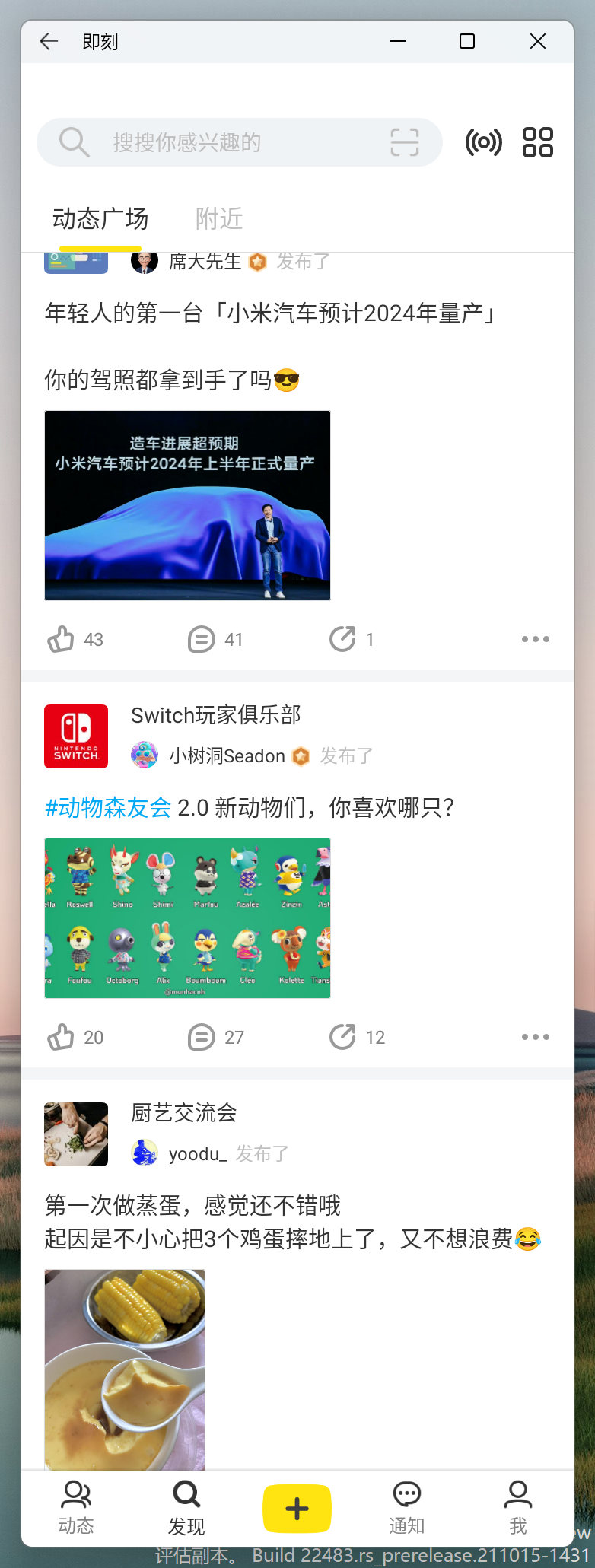
Task: Open comments on the 小米汽车 post
Action: [x=215, y=639]
